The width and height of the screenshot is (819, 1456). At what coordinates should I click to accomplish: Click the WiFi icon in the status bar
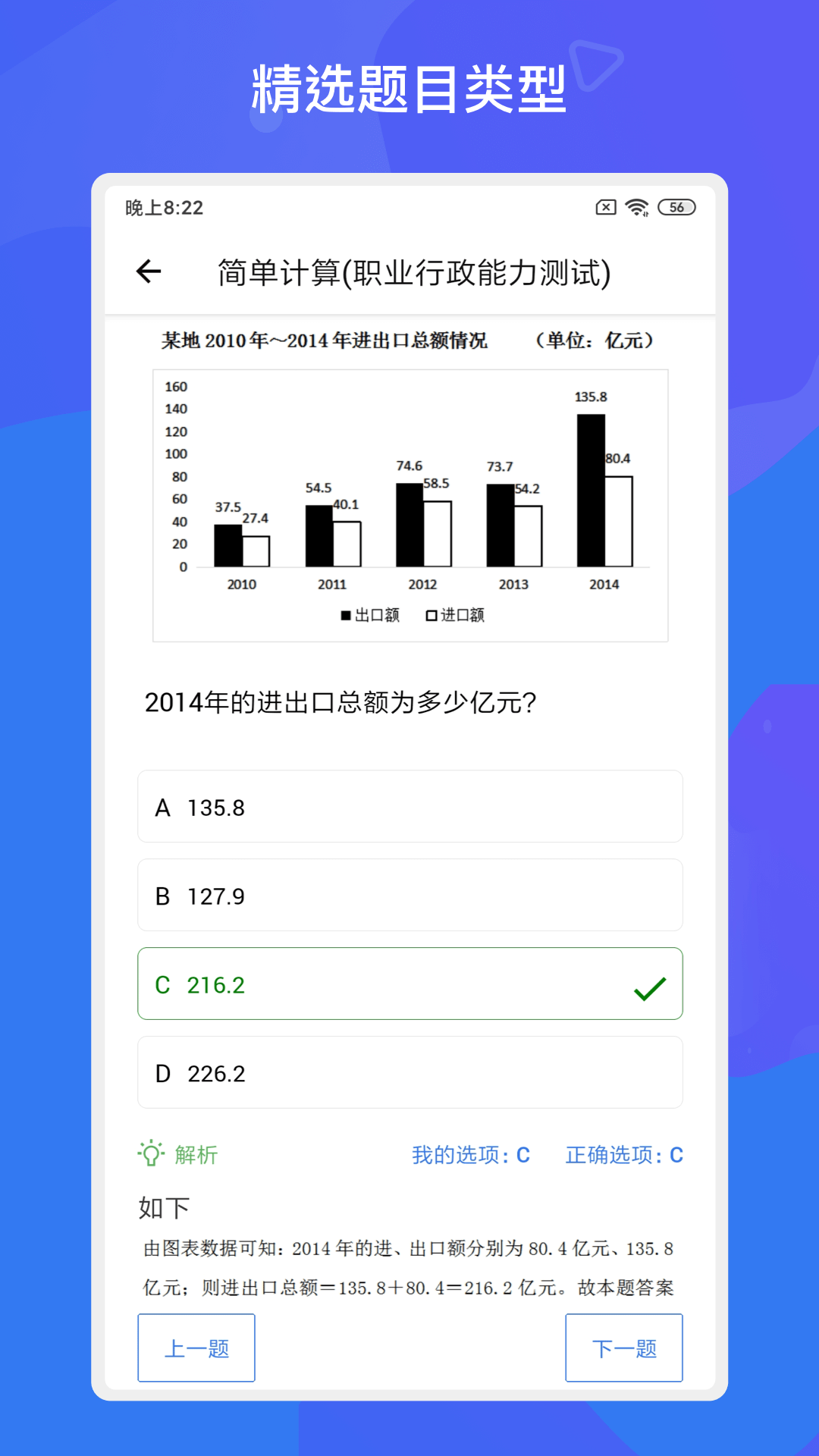[637, 207]
